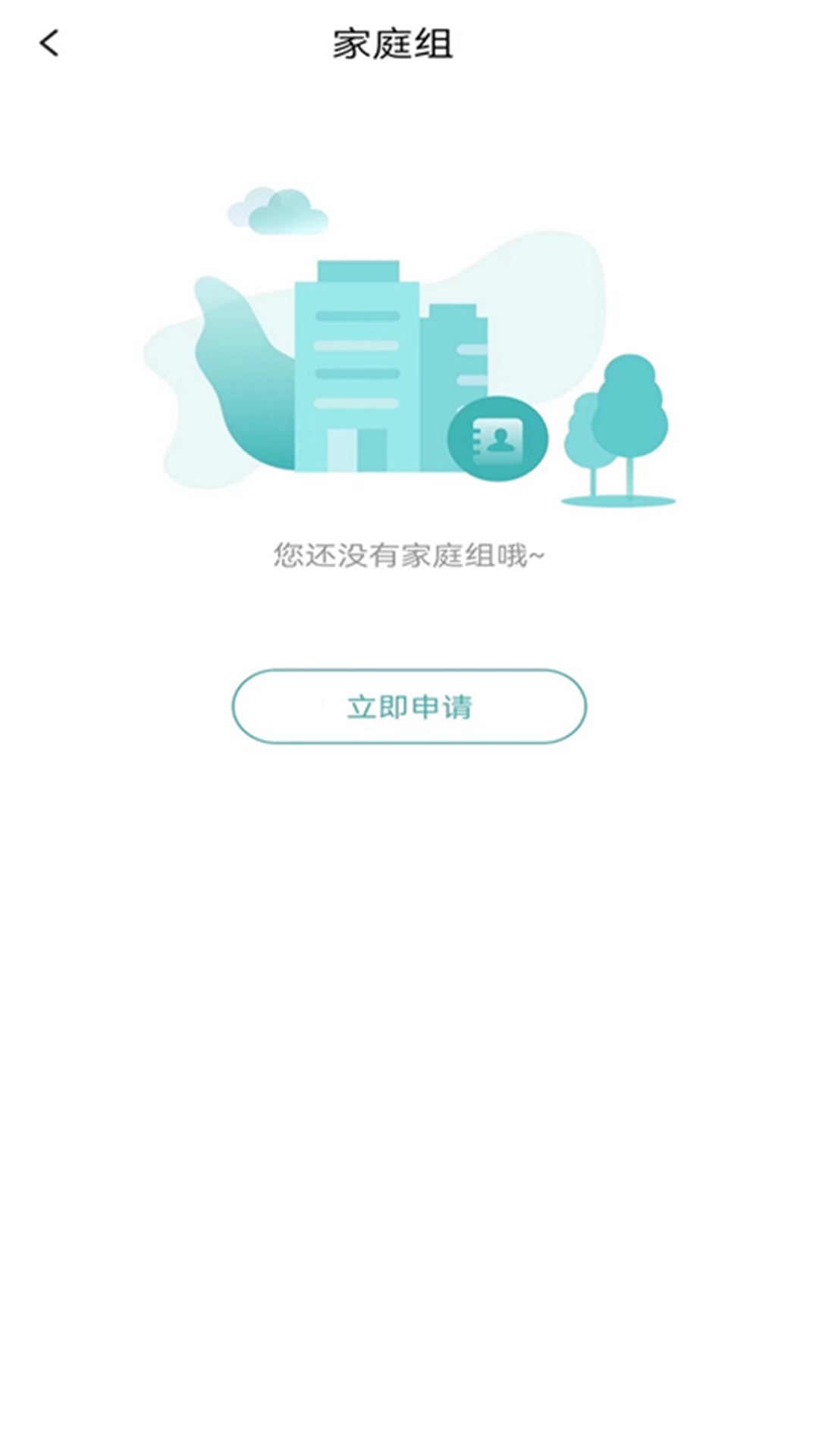Click the empty-state message 您还没有家庭组哦~
Screen dimensions: 819x1456
point(409,554)
